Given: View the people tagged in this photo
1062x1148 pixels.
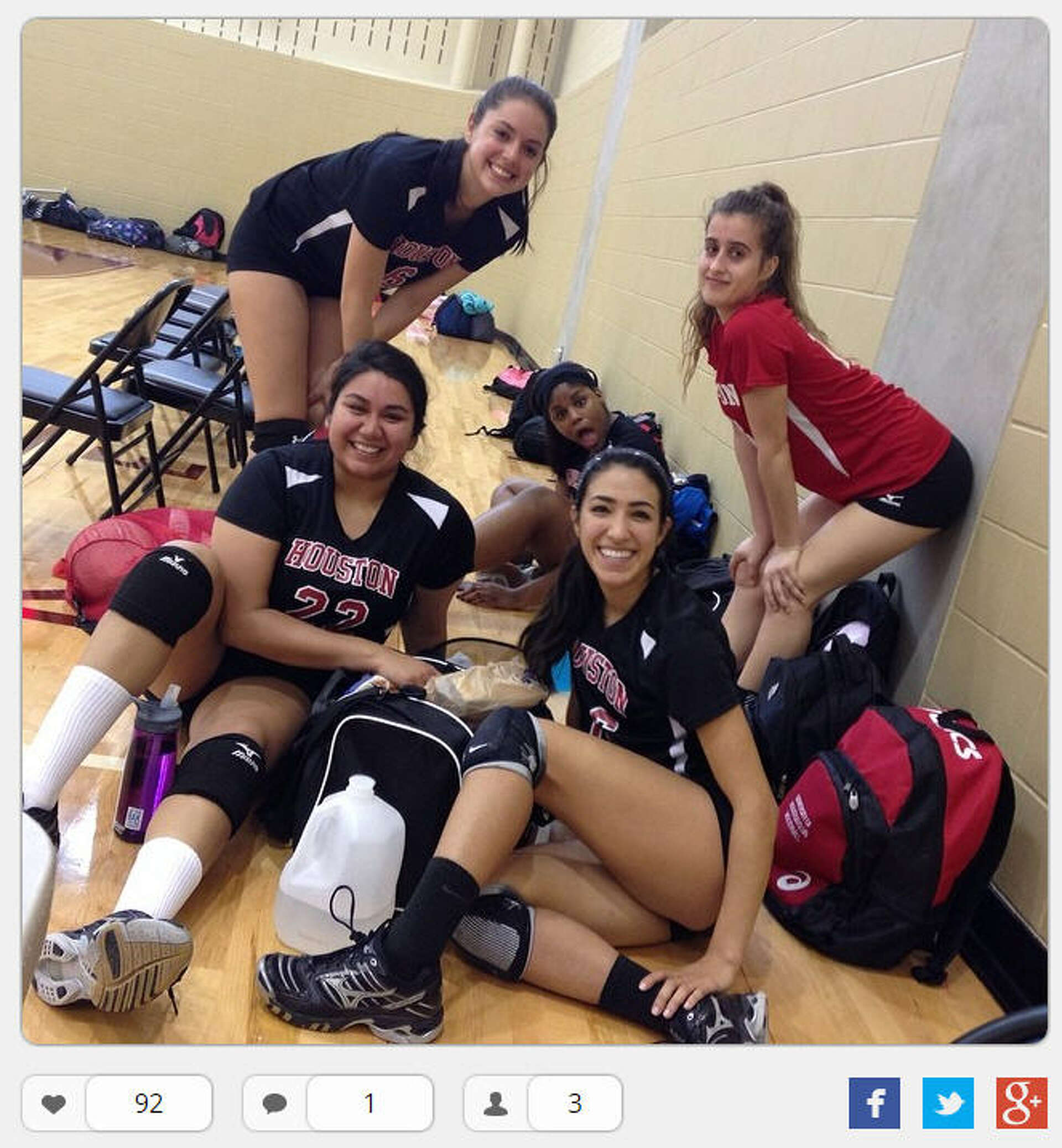Looking at the screenshot, I should pyautogui.click(x=496, y=1103).
